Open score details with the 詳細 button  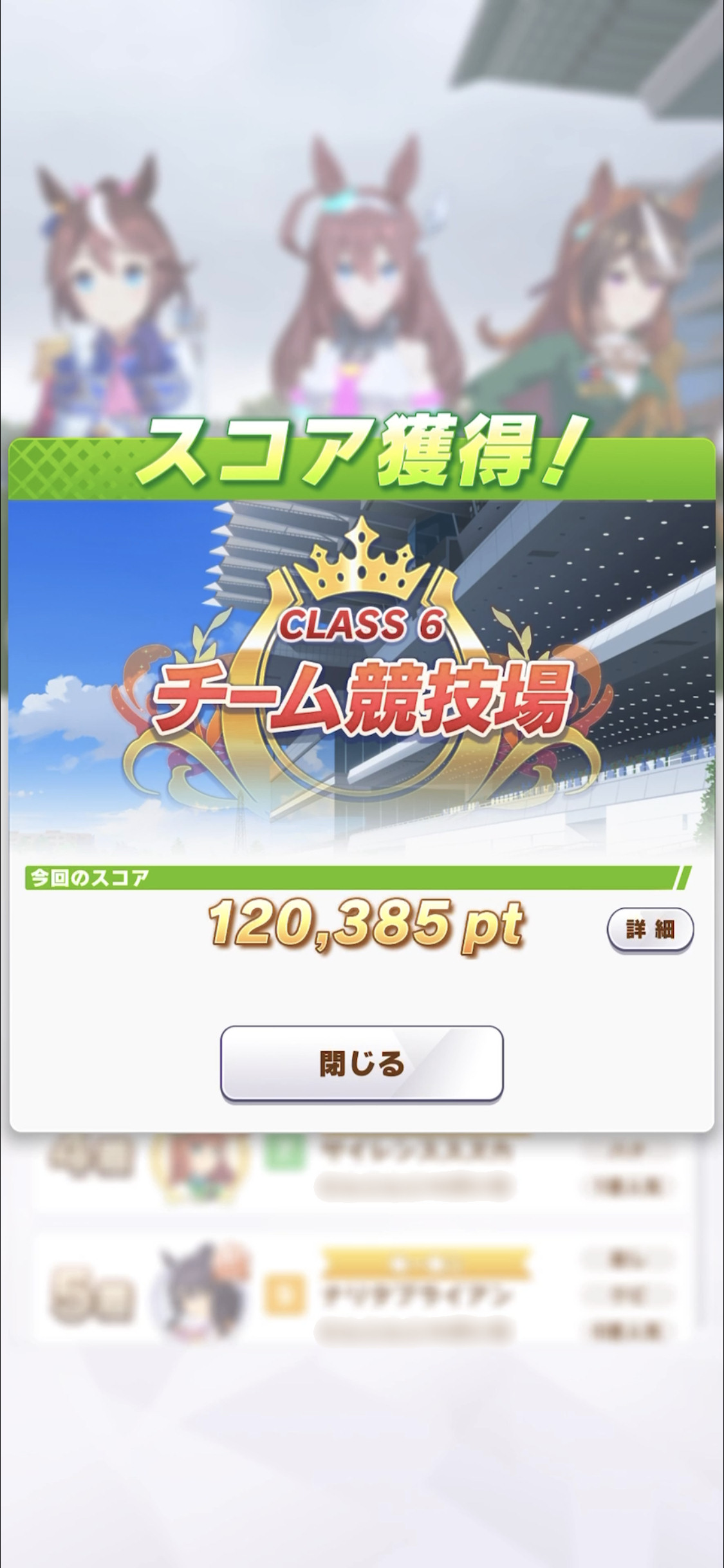point(650,929)
